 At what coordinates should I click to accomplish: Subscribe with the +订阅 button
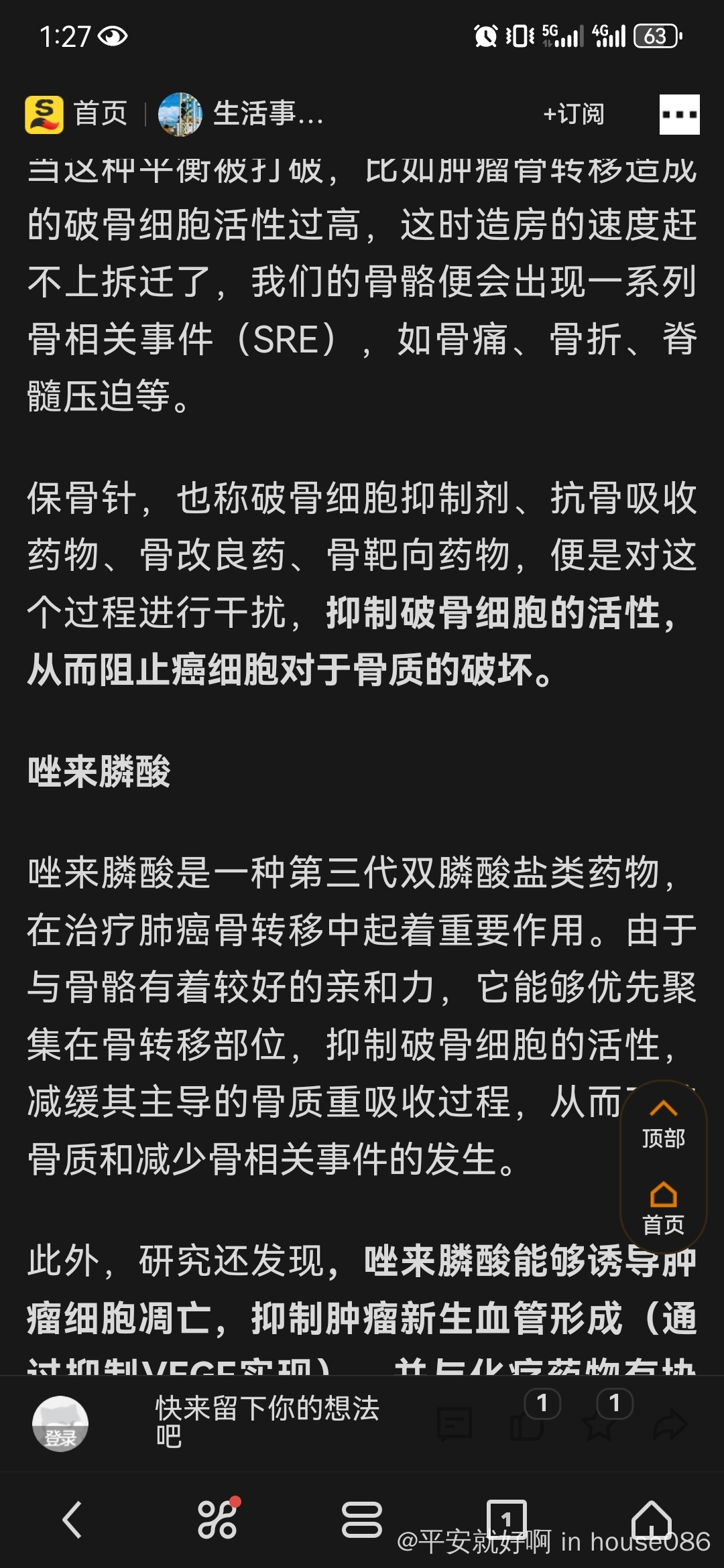coord(573,114)
